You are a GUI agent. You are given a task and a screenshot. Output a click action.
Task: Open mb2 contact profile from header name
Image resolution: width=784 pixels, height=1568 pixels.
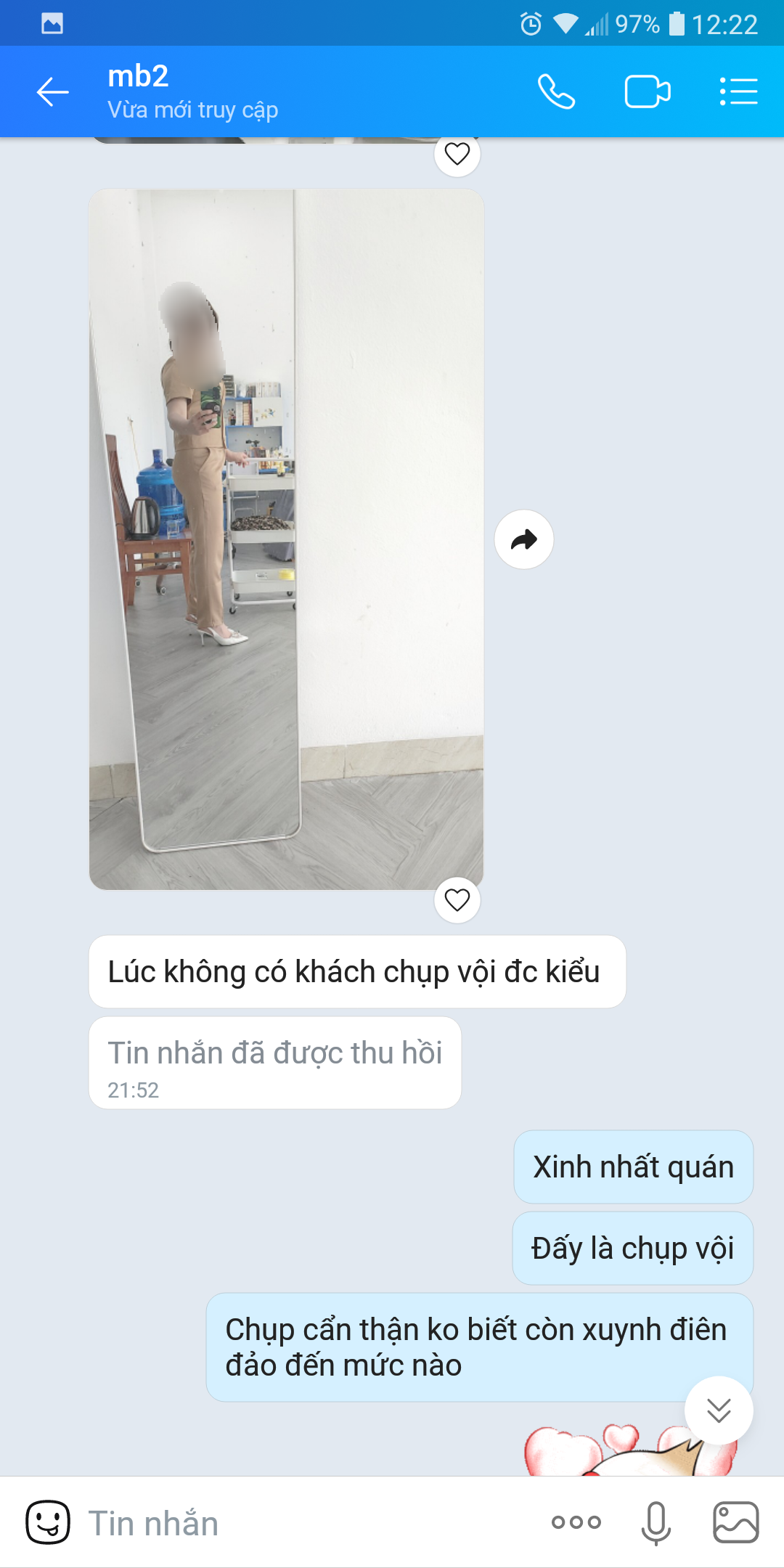(x=138, y=76)
